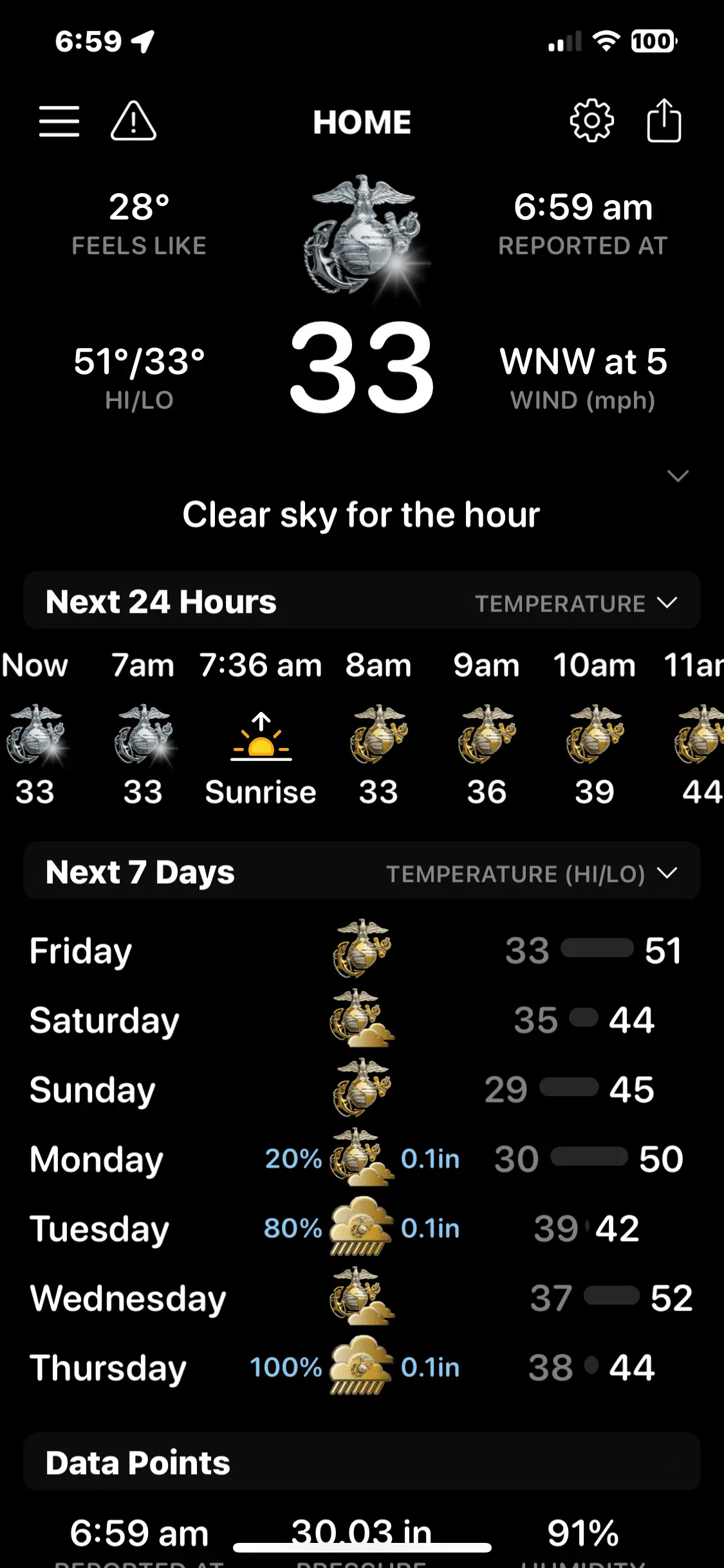Open Saturday's forecast details
The image size is (724, 1568).
click(x=362, y=1020)
